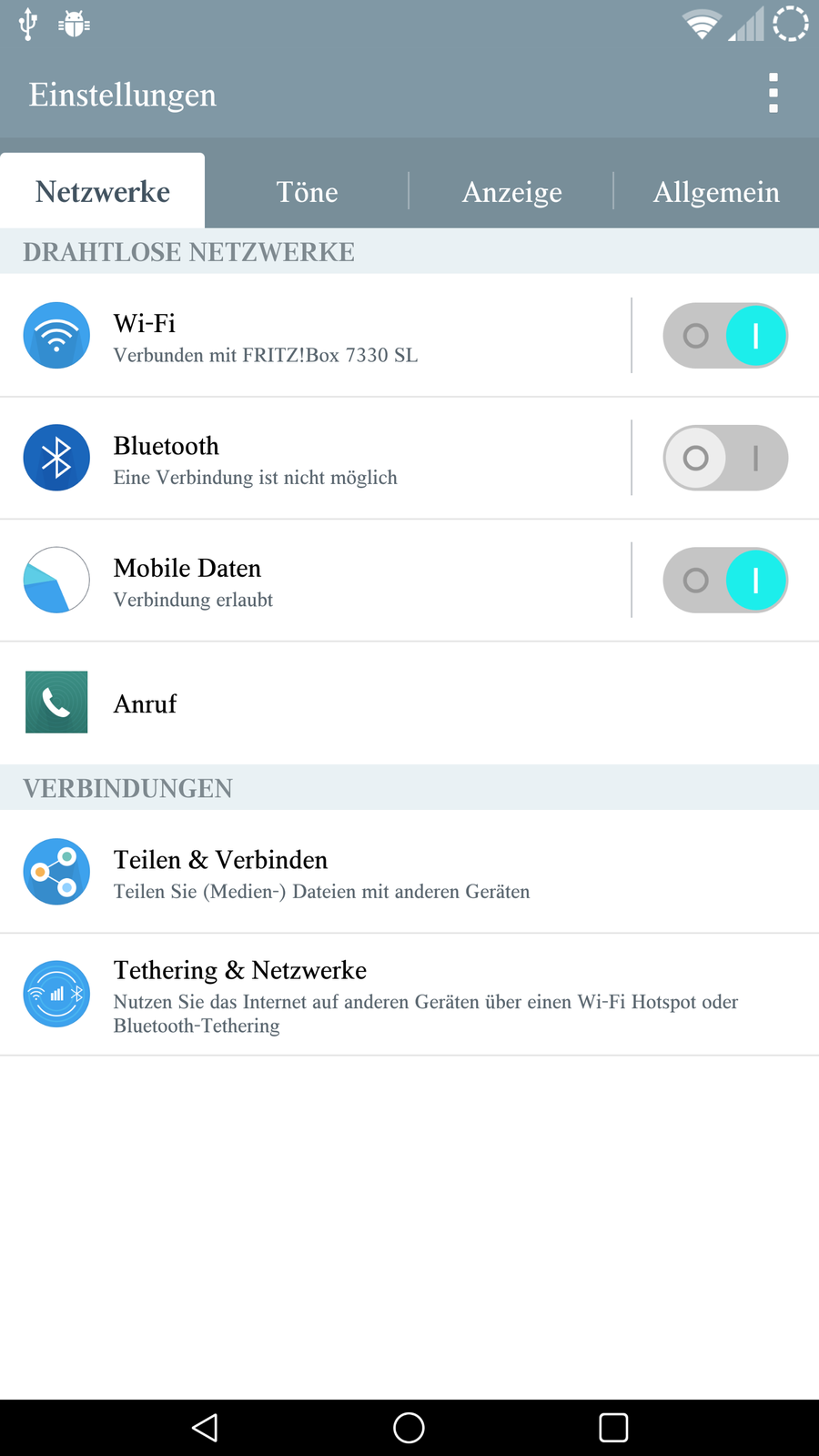Select the Netzwerke tab
The height and width of the screenshot is (1456, 819).
point(103,192)
